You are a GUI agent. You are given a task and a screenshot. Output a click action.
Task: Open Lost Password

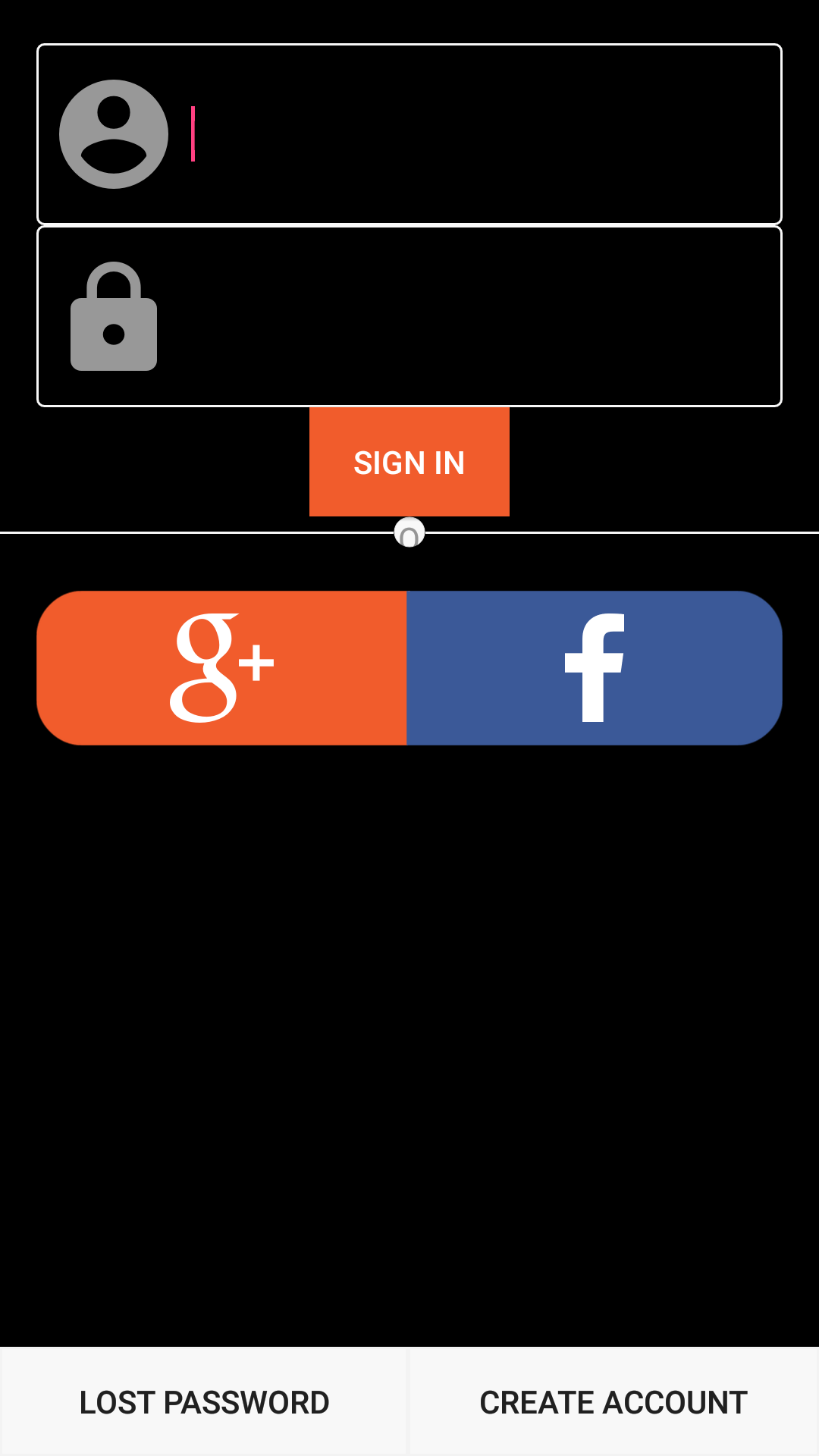(x=205, y=1401)
